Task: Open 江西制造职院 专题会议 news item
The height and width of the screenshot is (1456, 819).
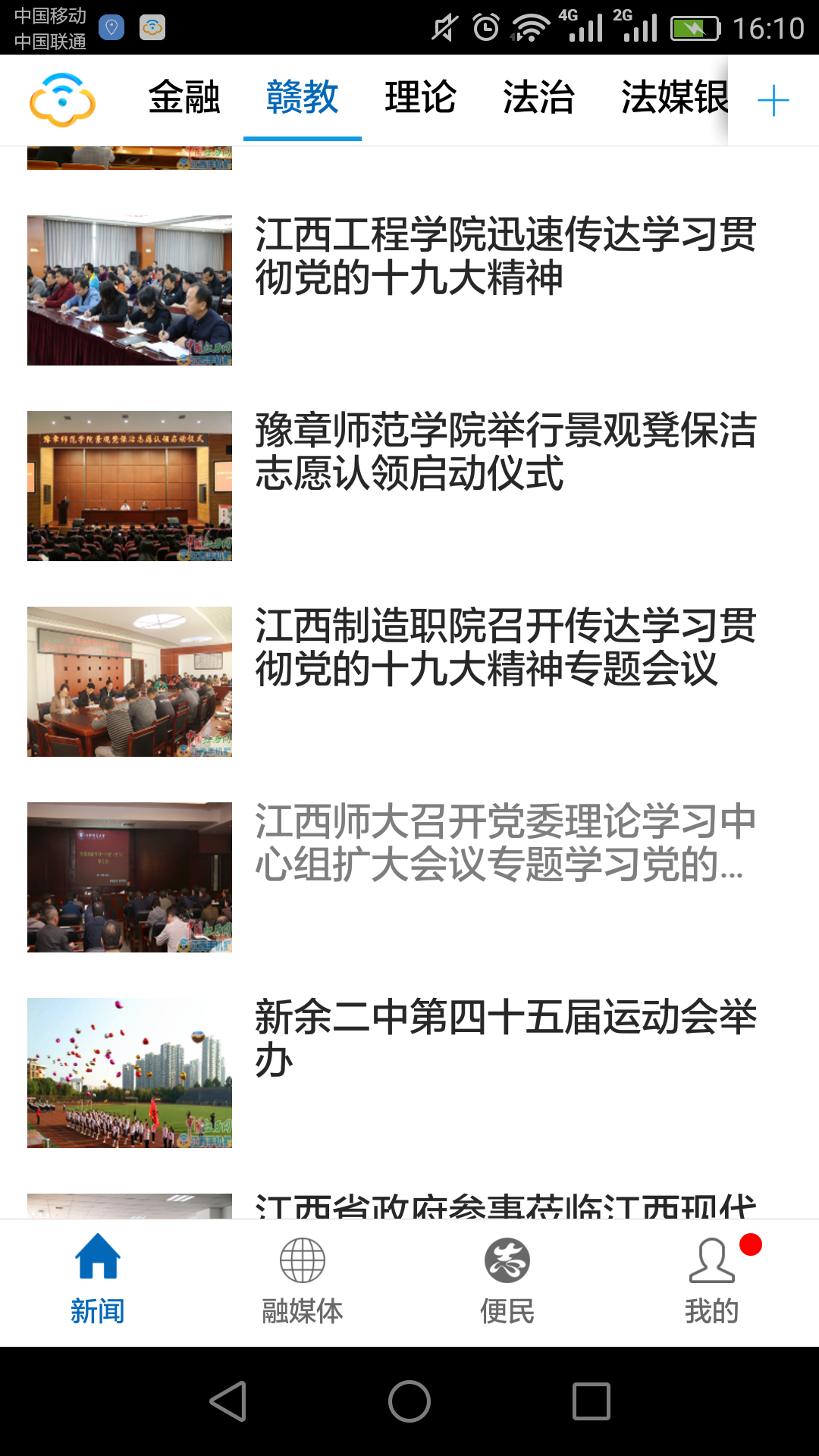Action: (505, 648)
